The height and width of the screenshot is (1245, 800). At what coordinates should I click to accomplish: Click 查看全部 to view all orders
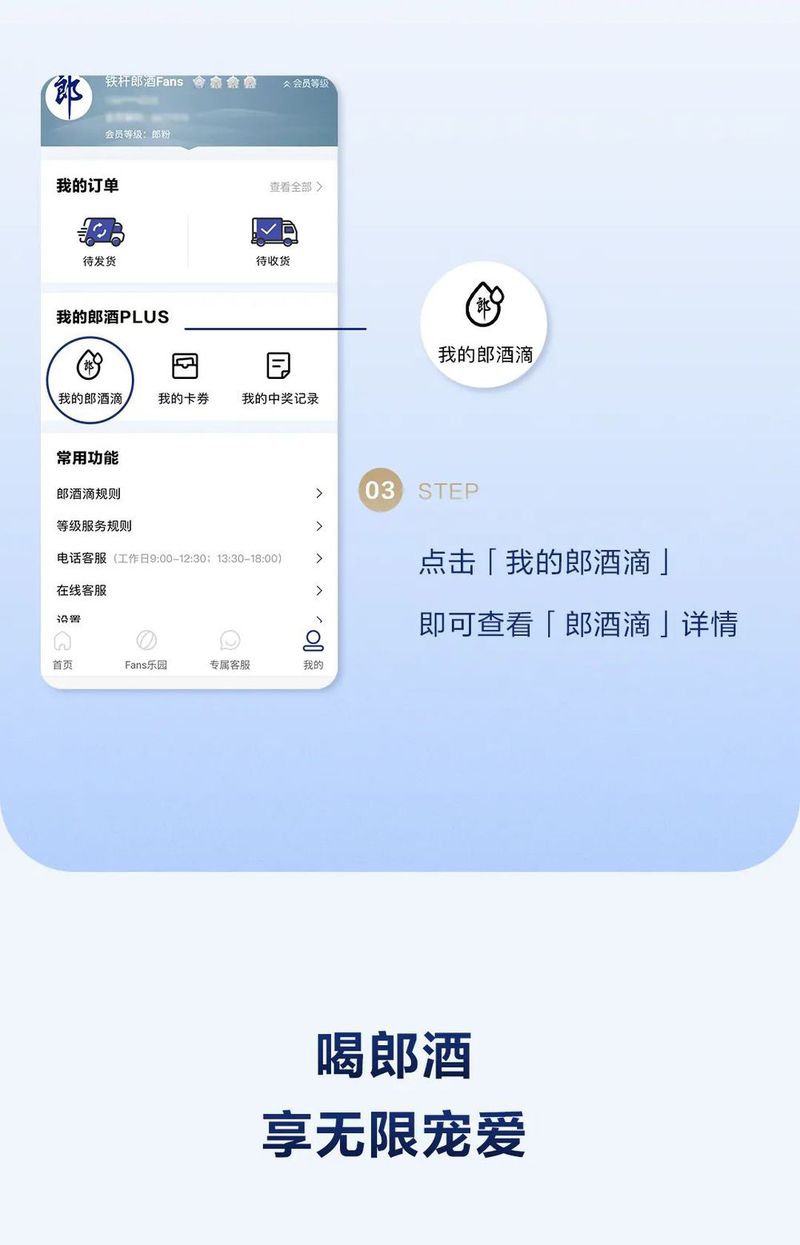(293, 185)
